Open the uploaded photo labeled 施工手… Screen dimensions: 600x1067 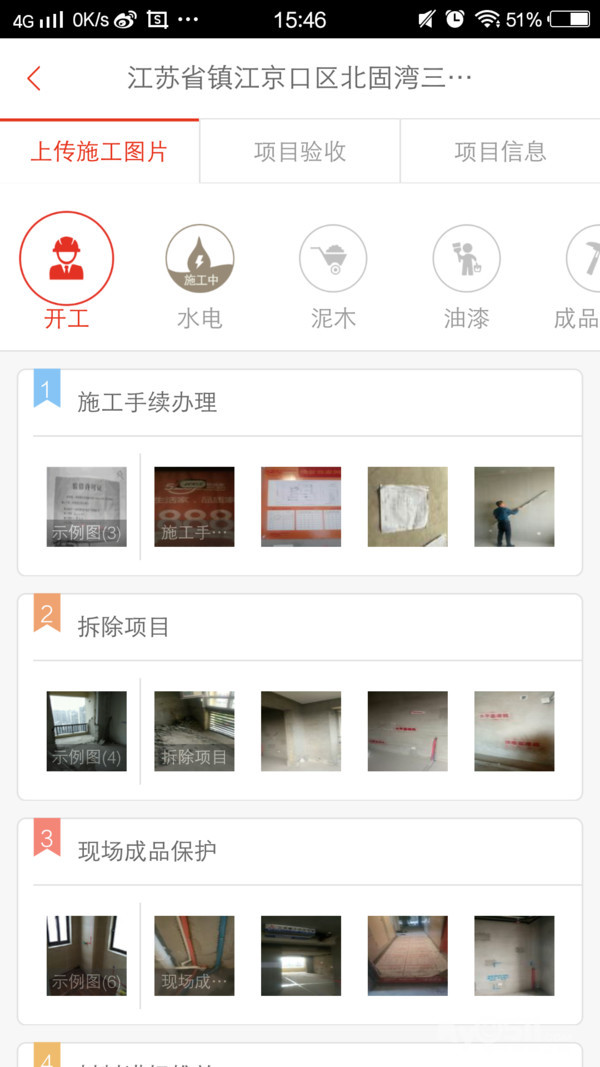[x=194, y=507]
